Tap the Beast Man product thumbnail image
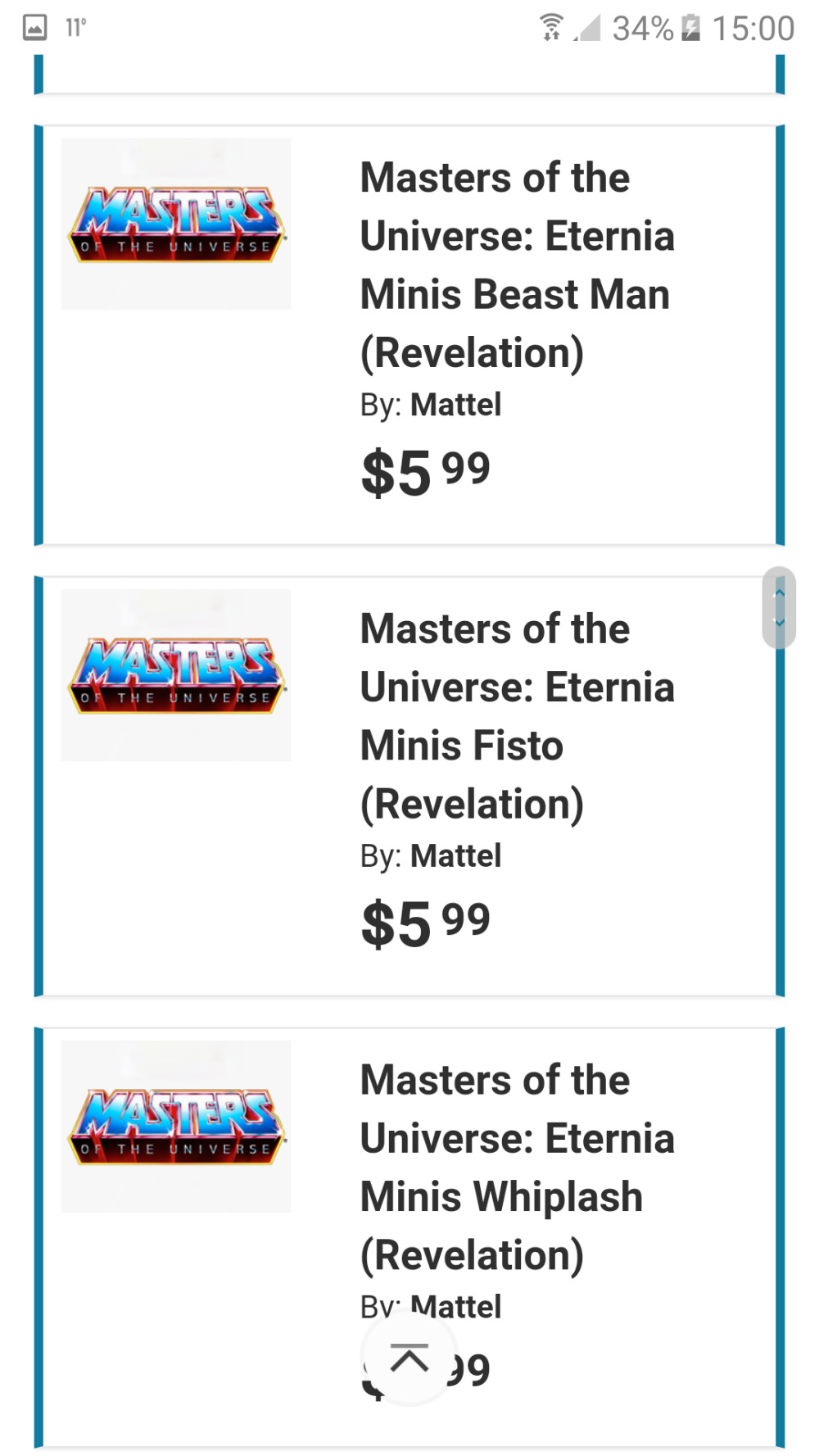The width and height of the screenshot is (819, 1456). point(176,224)
